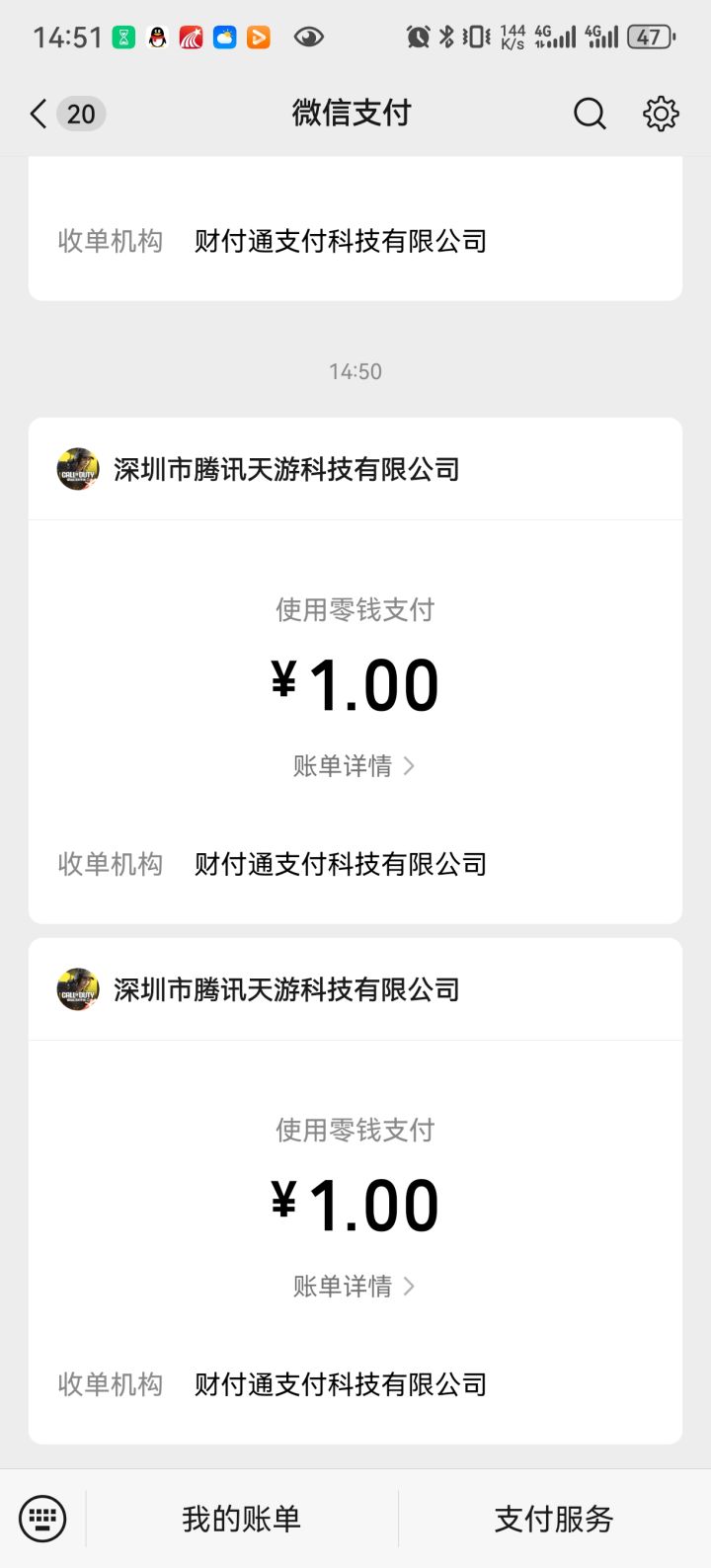Screen dimensions: 711x1568
Task: Tap the ¥1.00 amount on the first payment
Action: [x=355, y=681]
